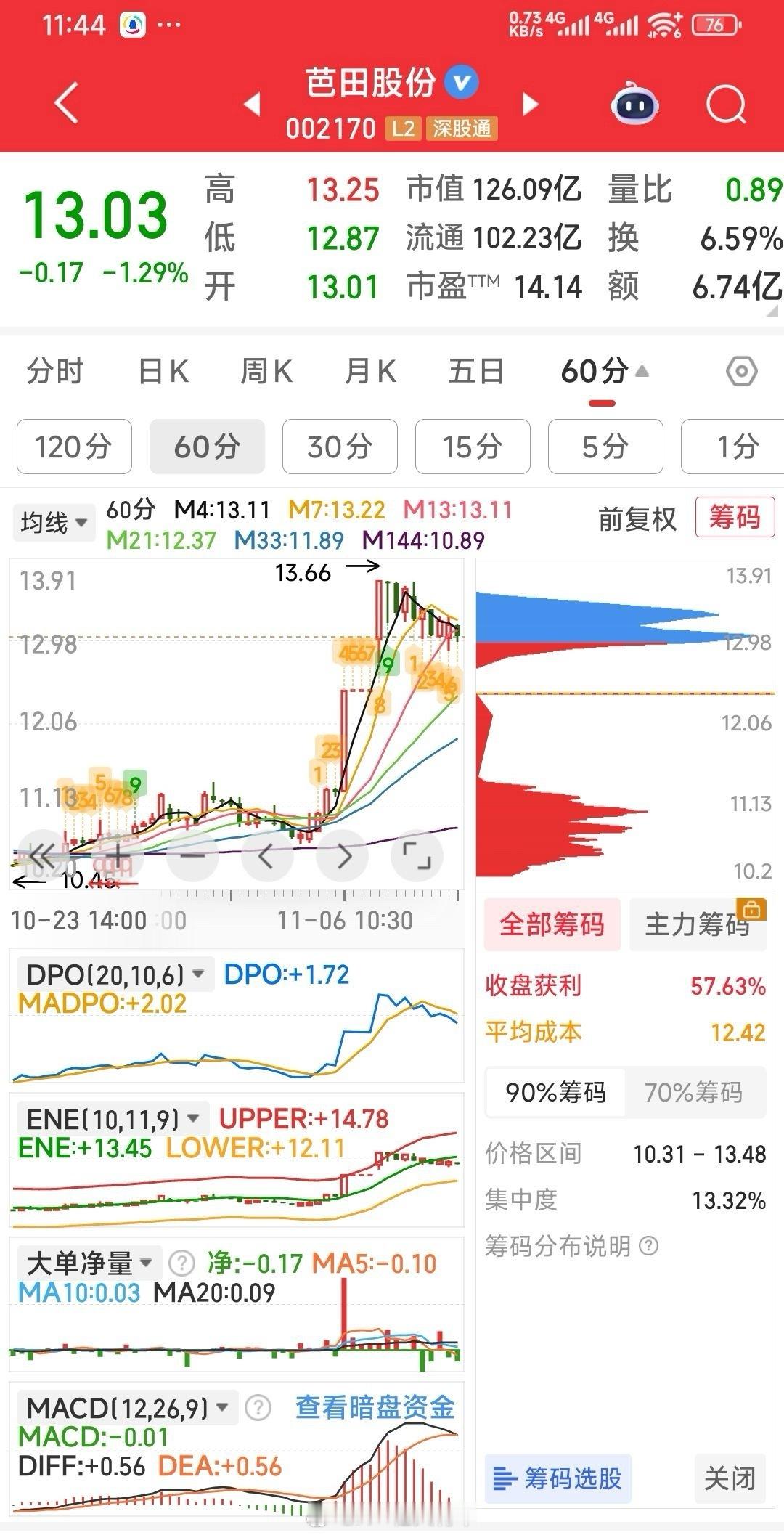Toggle the 筹码 distribution button
The width and height of the screenshot is (784, 1535).
[734, 518]
